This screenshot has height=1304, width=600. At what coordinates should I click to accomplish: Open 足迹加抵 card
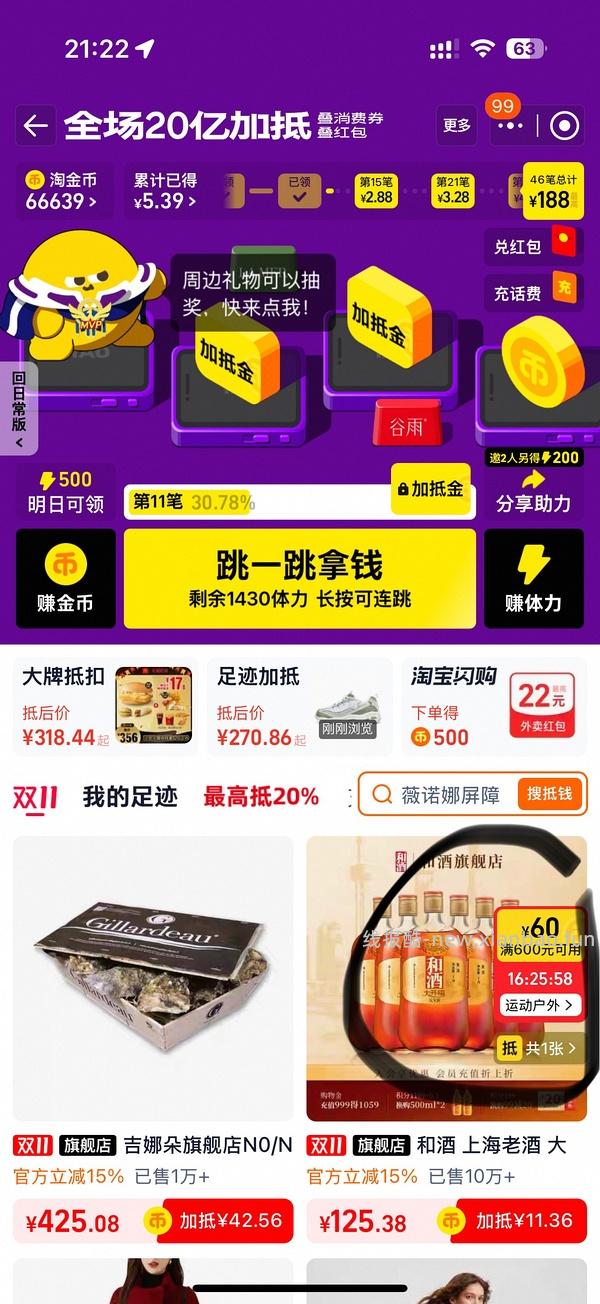click(300, 708)
